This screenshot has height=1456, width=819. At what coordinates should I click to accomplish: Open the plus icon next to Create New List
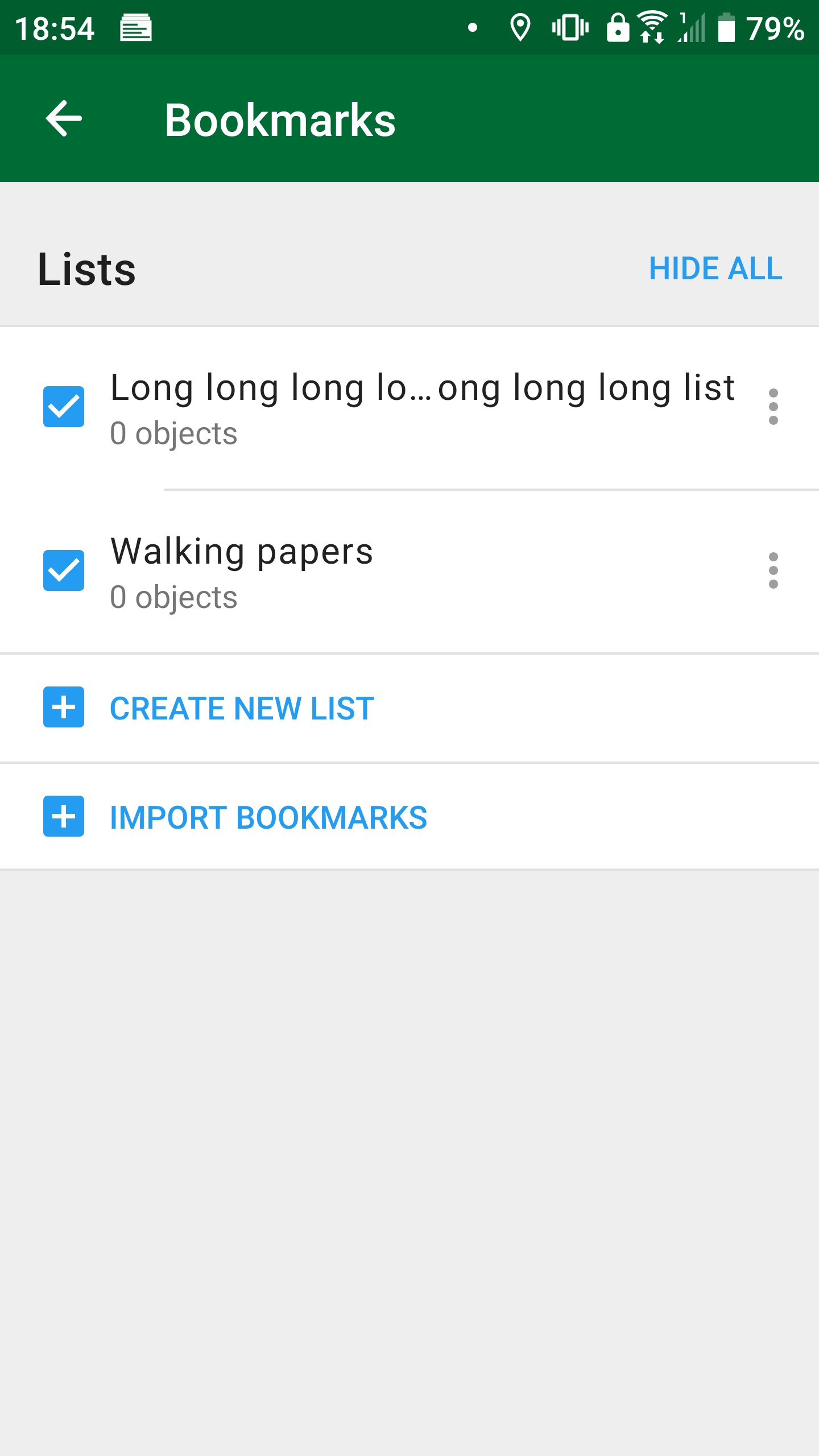coord(63,708)
